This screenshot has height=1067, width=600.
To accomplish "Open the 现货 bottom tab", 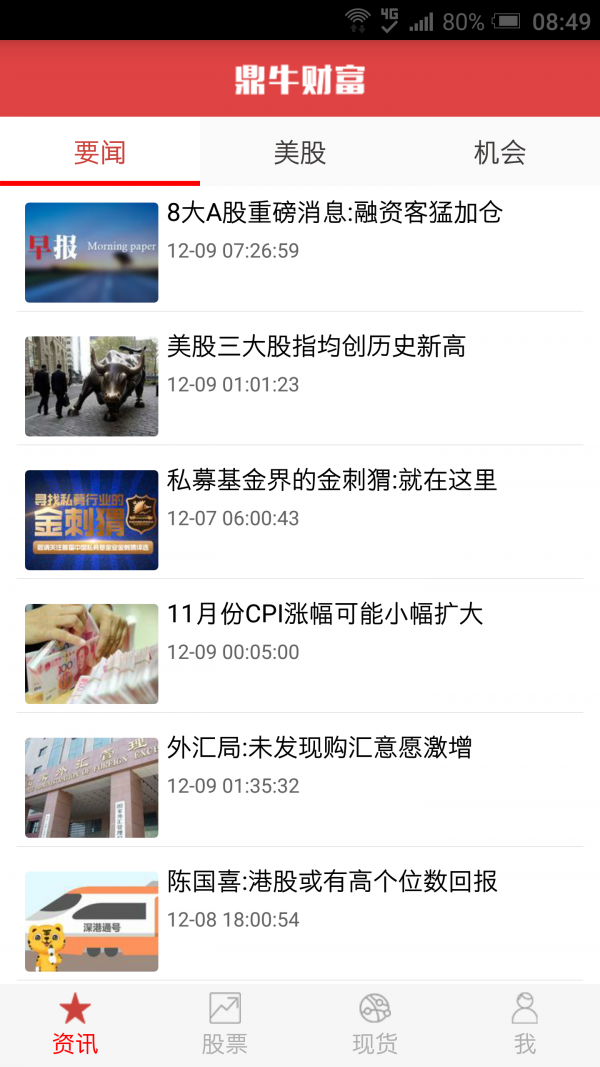I will point(375,1025).
